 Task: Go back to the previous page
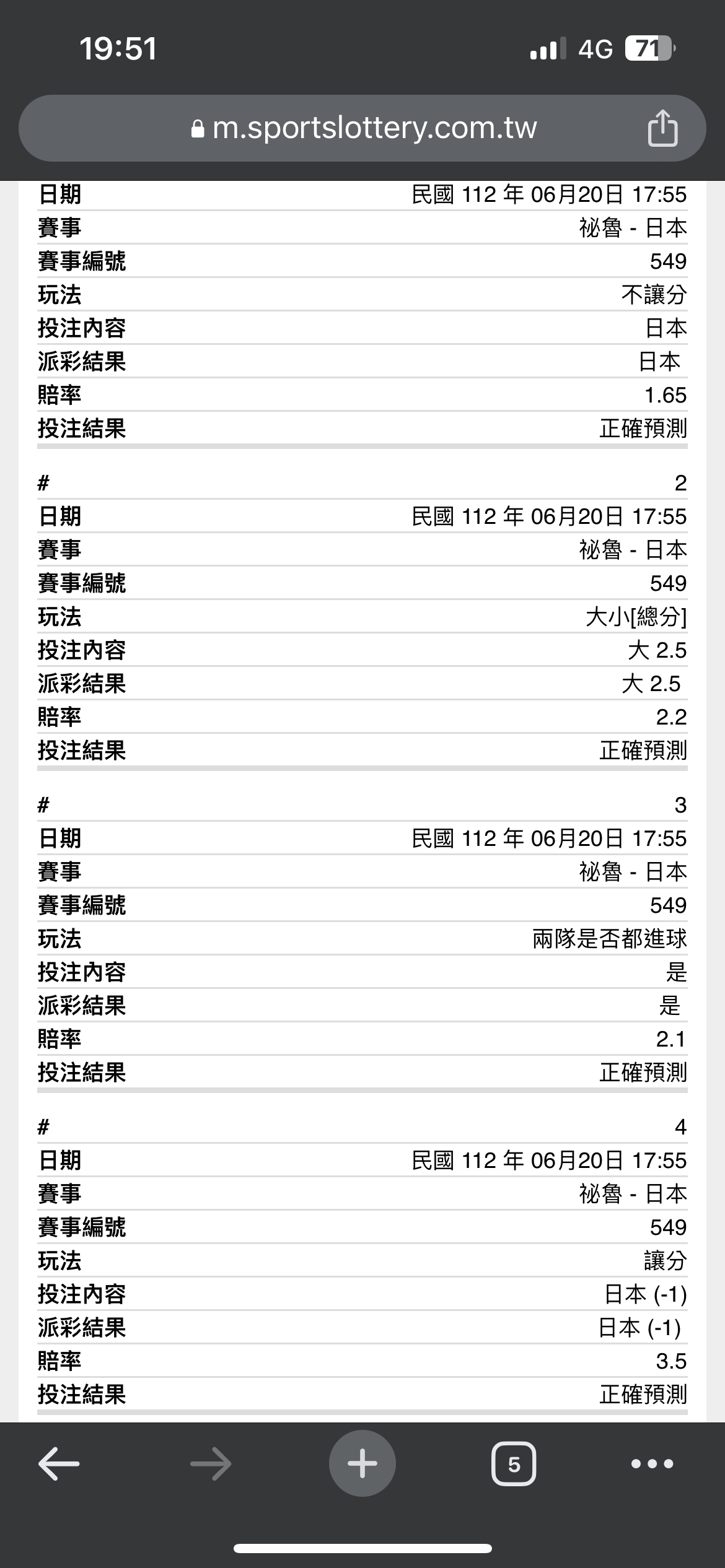(x=59, y=1464)
